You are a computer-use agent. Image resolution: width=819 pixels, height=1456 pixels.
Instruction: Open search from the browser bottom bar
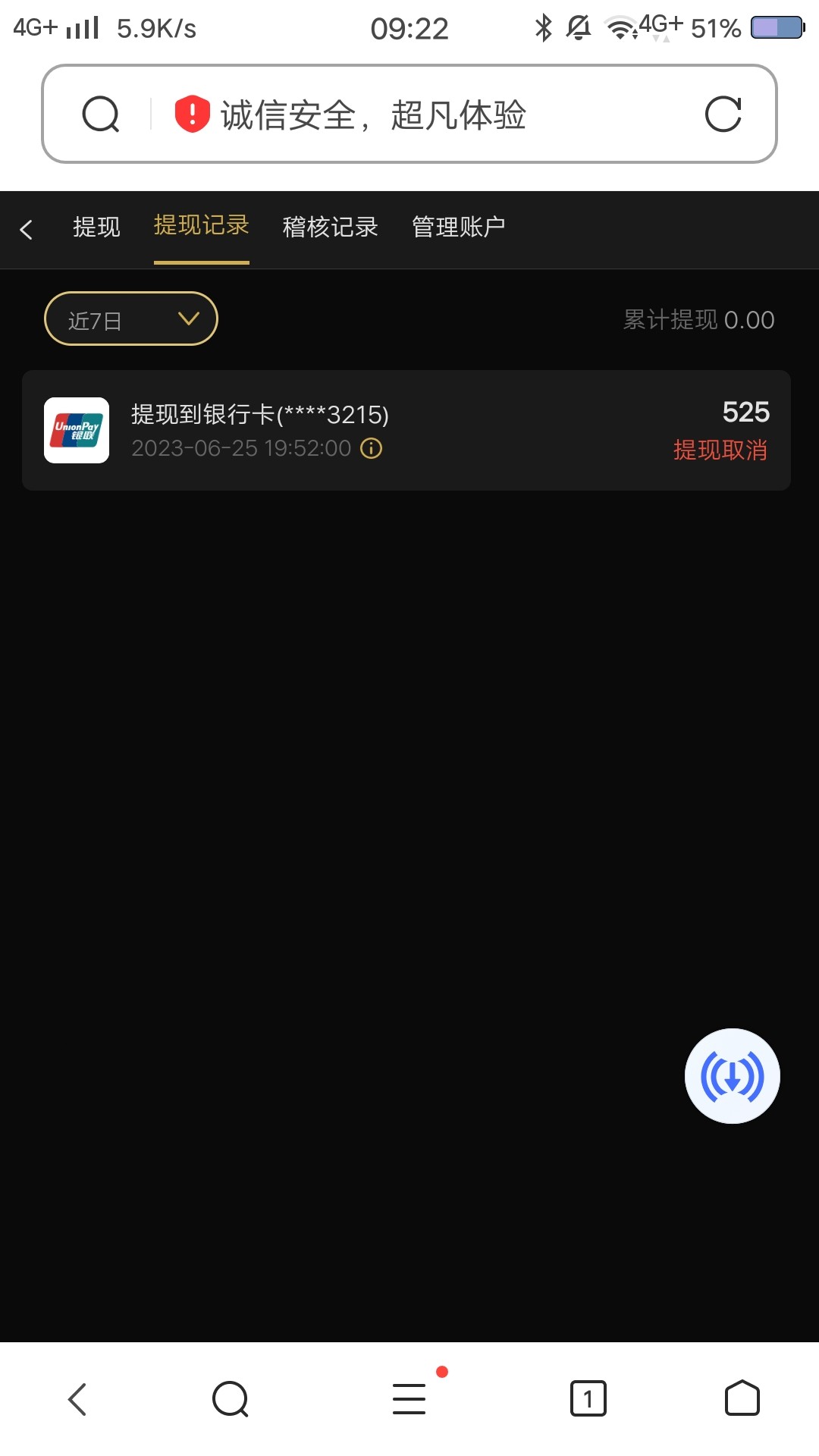pyautogui.click(x=231, y=1399)
